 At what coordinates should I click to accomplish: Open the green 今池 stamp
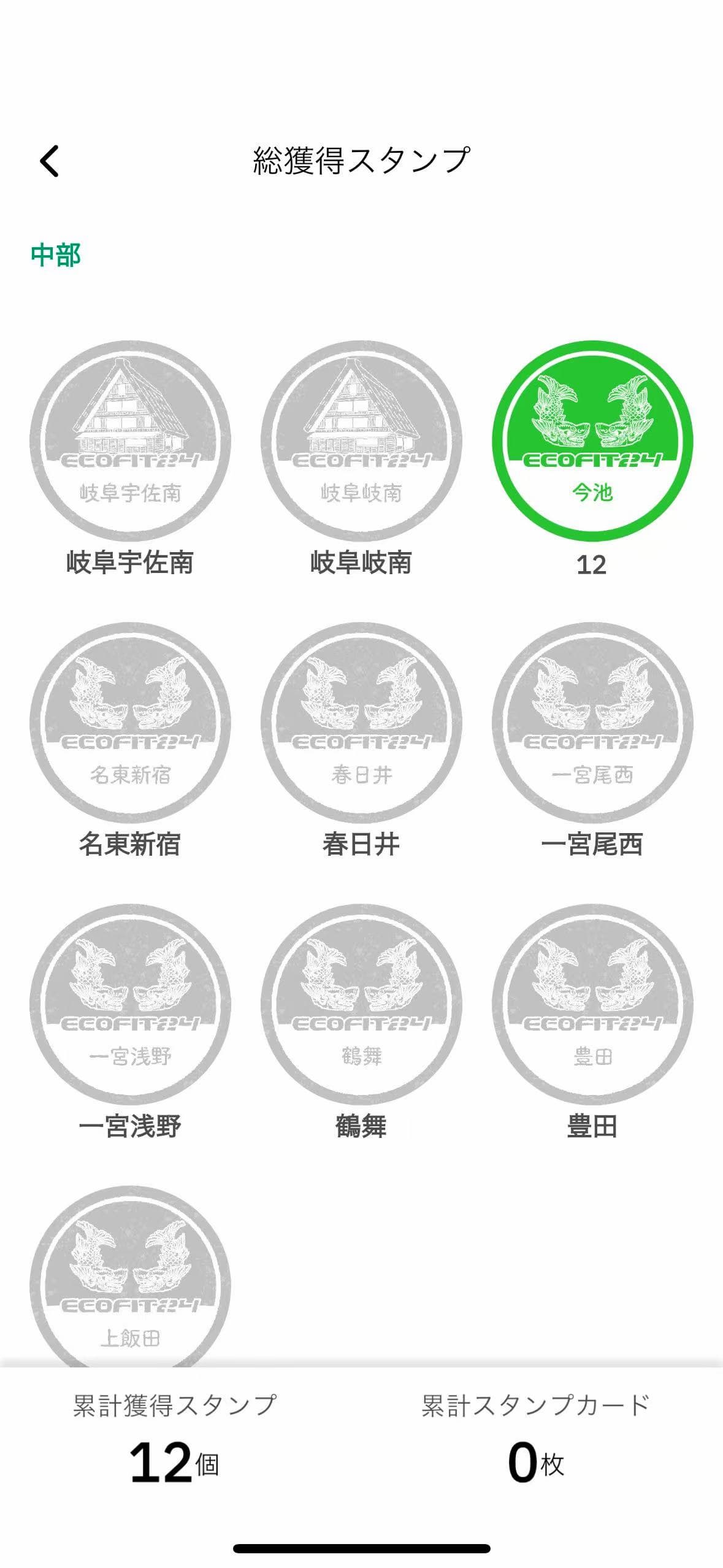[592, 441]
